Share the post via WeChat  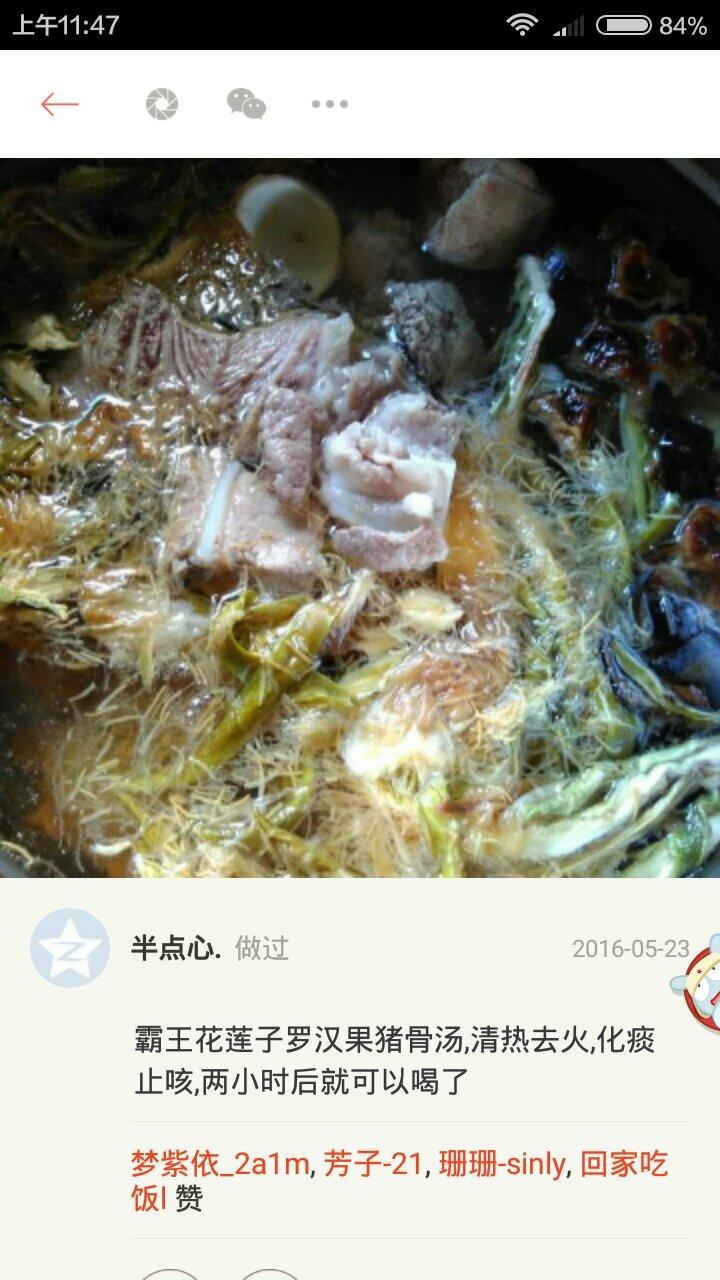tap(248, 102)
